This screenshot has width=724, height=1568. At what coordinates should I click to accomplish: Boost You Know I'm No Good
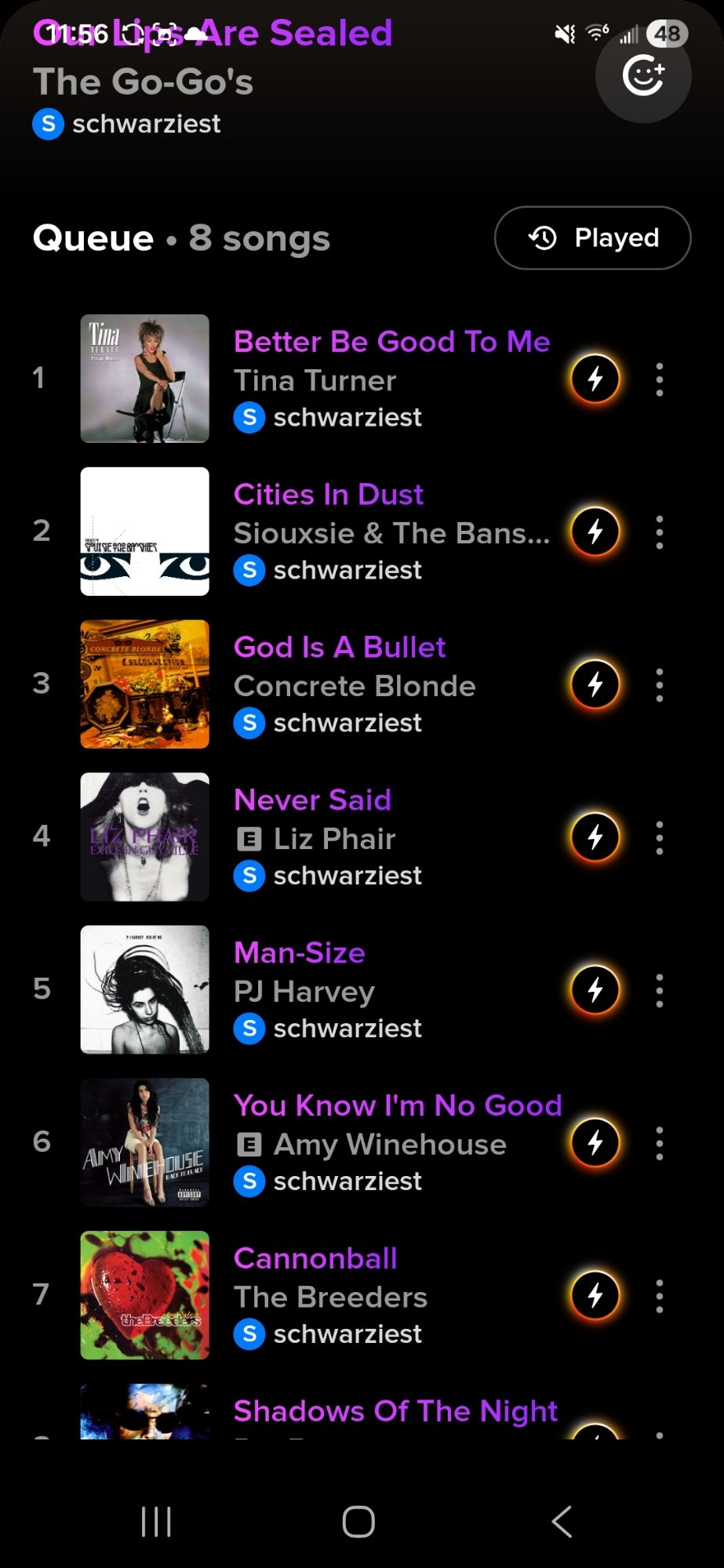point(595,1143)
